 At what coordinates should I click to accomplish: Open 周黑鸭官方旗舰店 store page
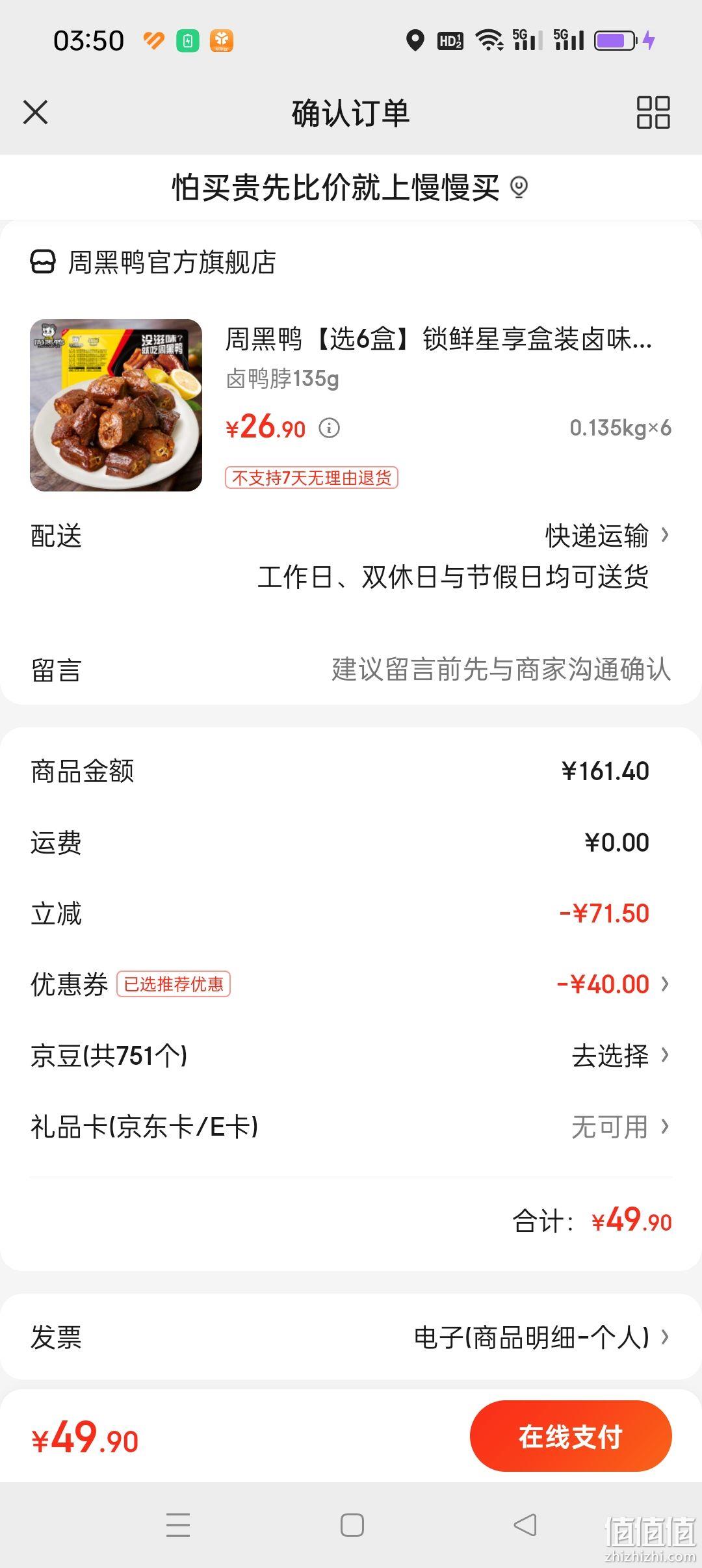[153, 263]
